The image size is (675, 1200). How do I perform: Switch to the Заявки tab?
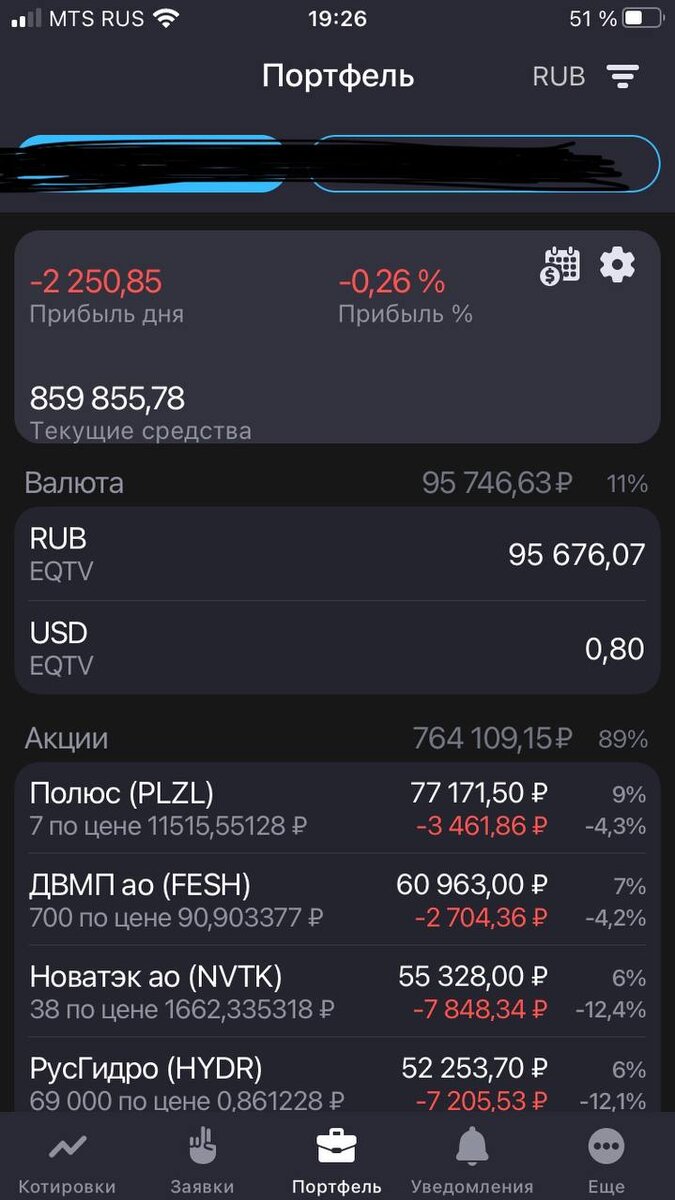tap(202, 1161)
